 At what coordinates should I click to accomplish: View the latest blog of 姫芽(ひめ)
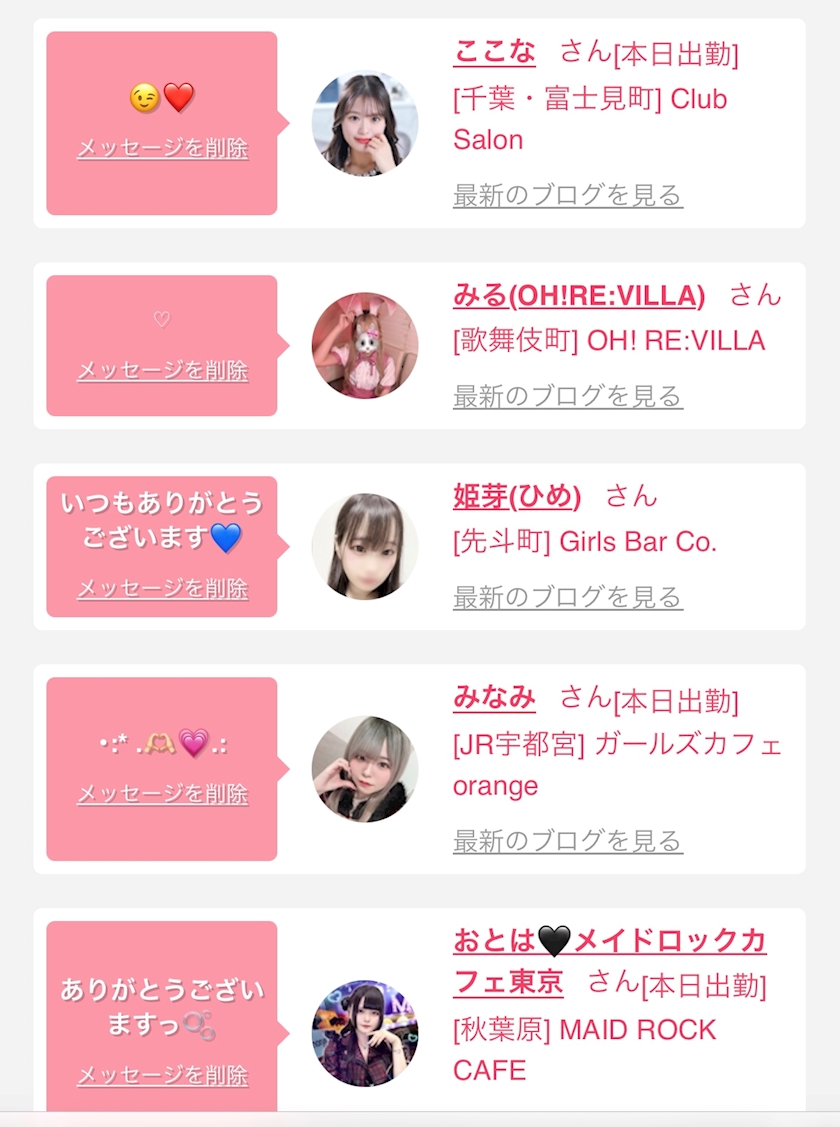[x=567, y=598]
